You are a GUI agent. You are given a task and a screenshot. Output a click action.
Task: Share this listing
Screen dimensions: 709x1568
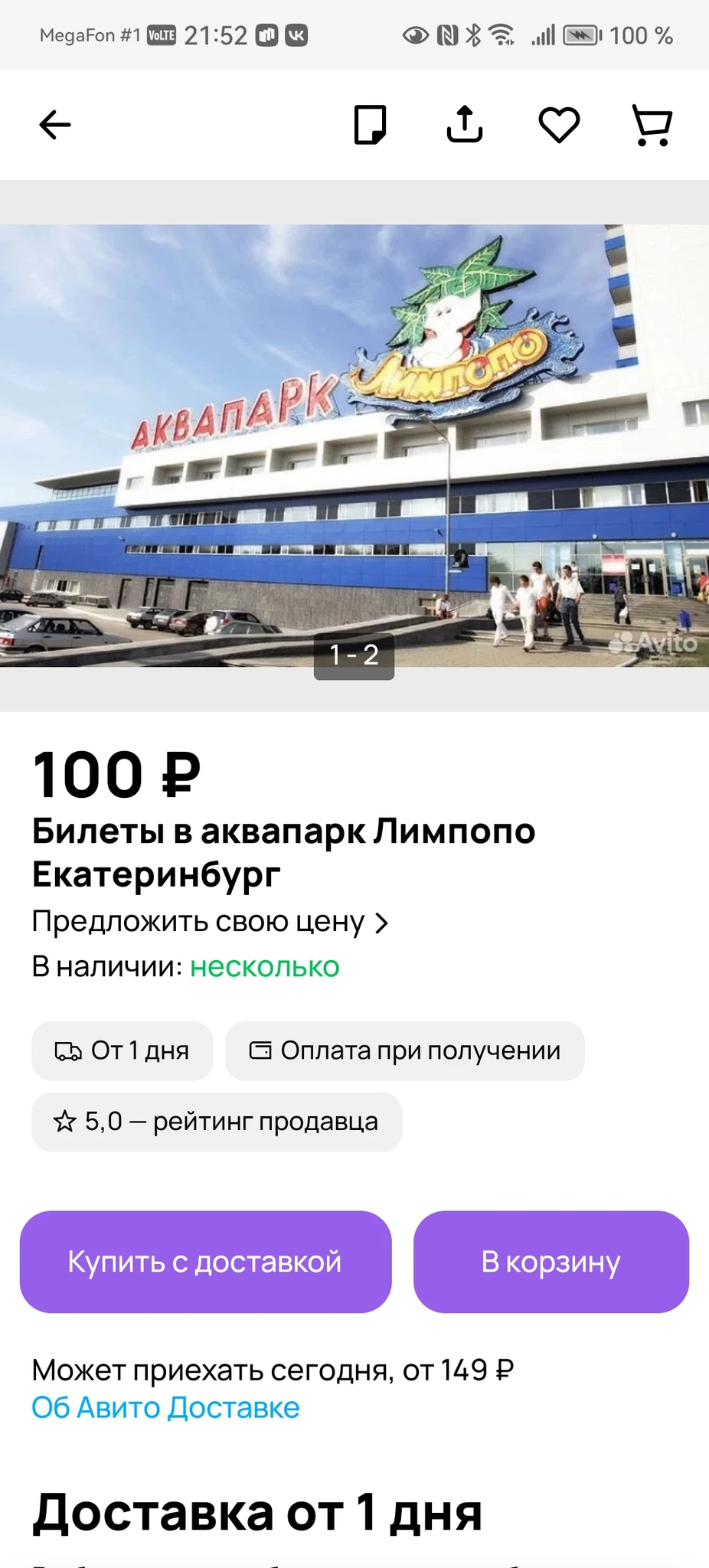pos(465,125)
